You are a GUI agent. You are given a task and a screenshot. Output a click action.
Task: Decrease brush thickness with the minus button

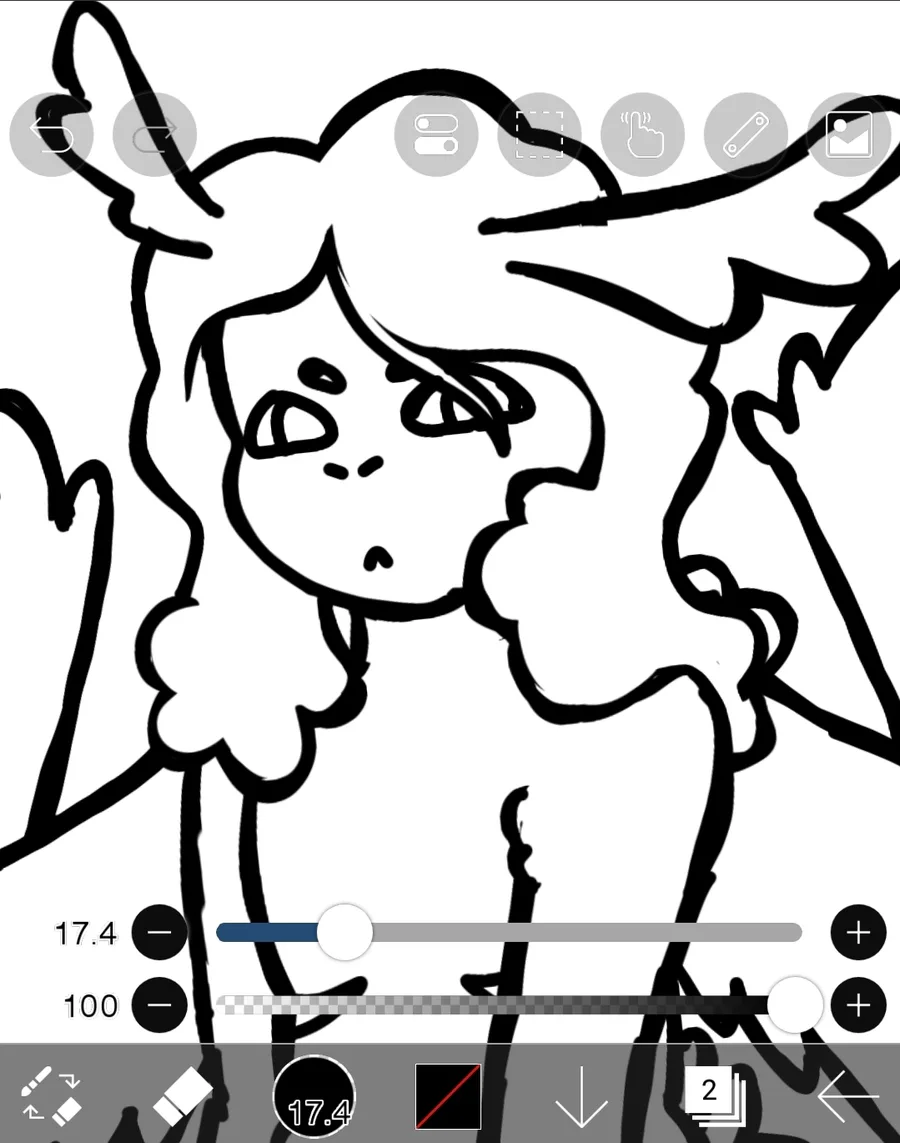[159, 933]
